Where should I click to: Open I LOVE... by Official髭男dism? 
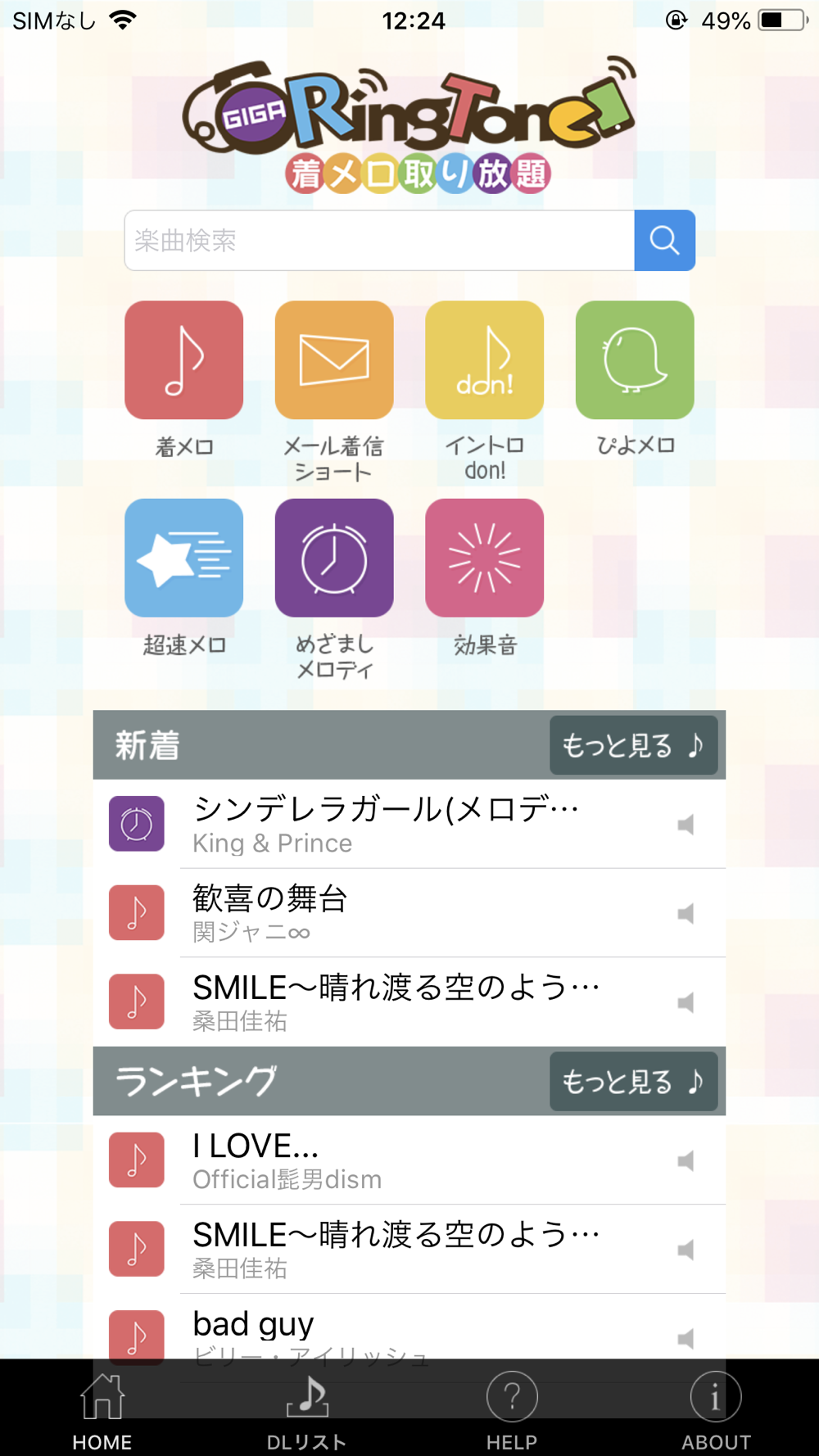(409, 1160)
